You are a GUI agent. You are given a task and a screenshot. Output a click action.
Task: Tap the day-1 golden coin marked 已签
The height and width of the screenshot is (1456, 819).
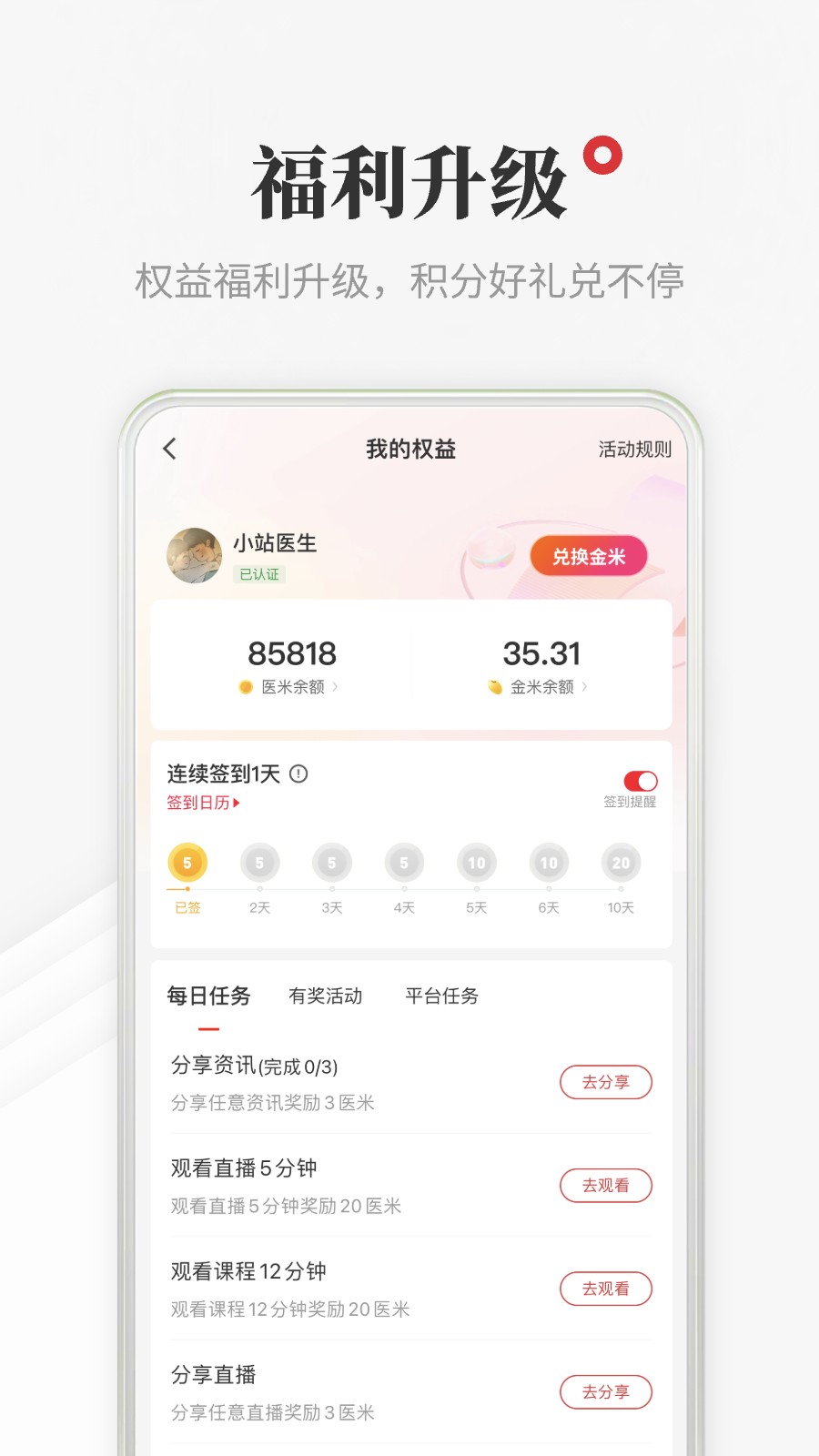point(187,863)
